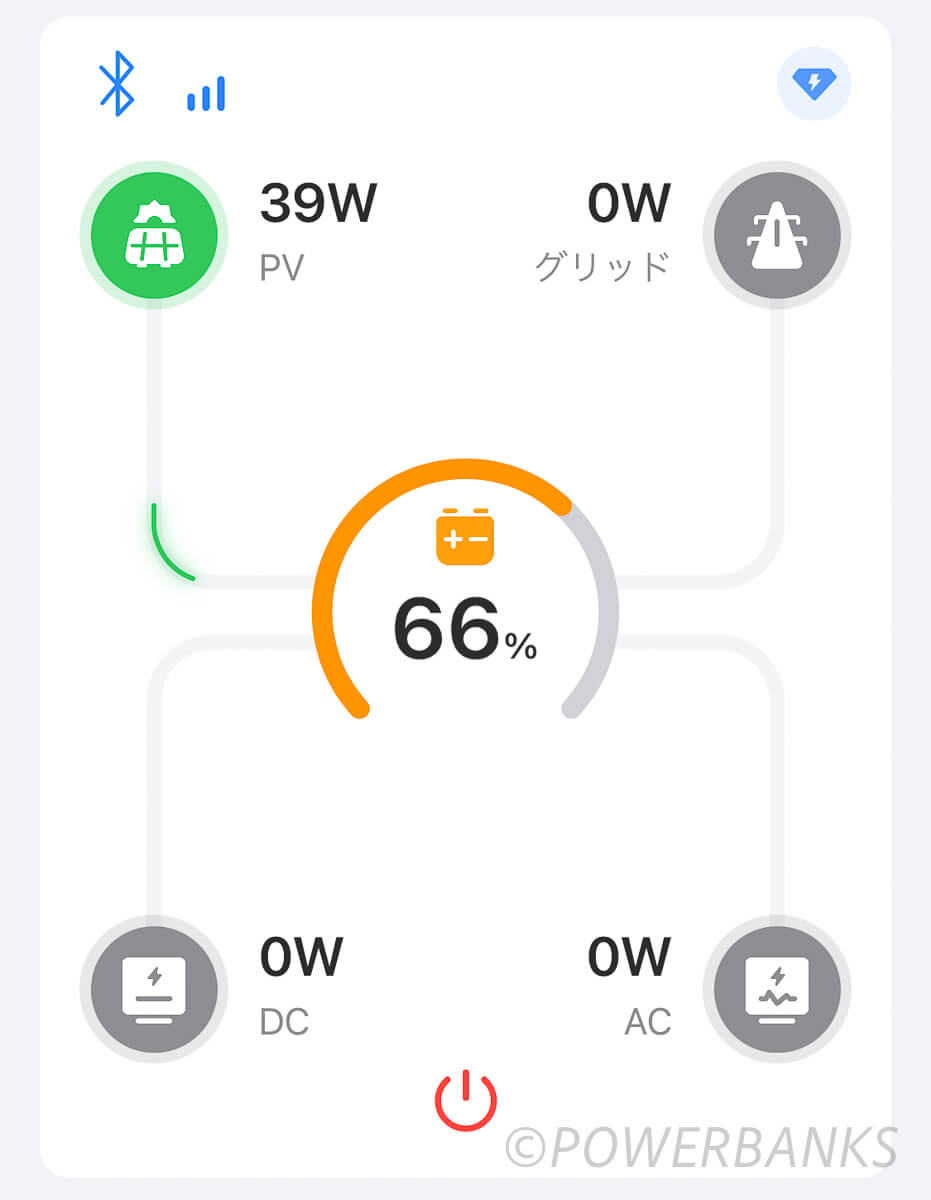Viewport: 931px width, 1200px height.
Task: Open the grid input icon
Action: point(776,235)
